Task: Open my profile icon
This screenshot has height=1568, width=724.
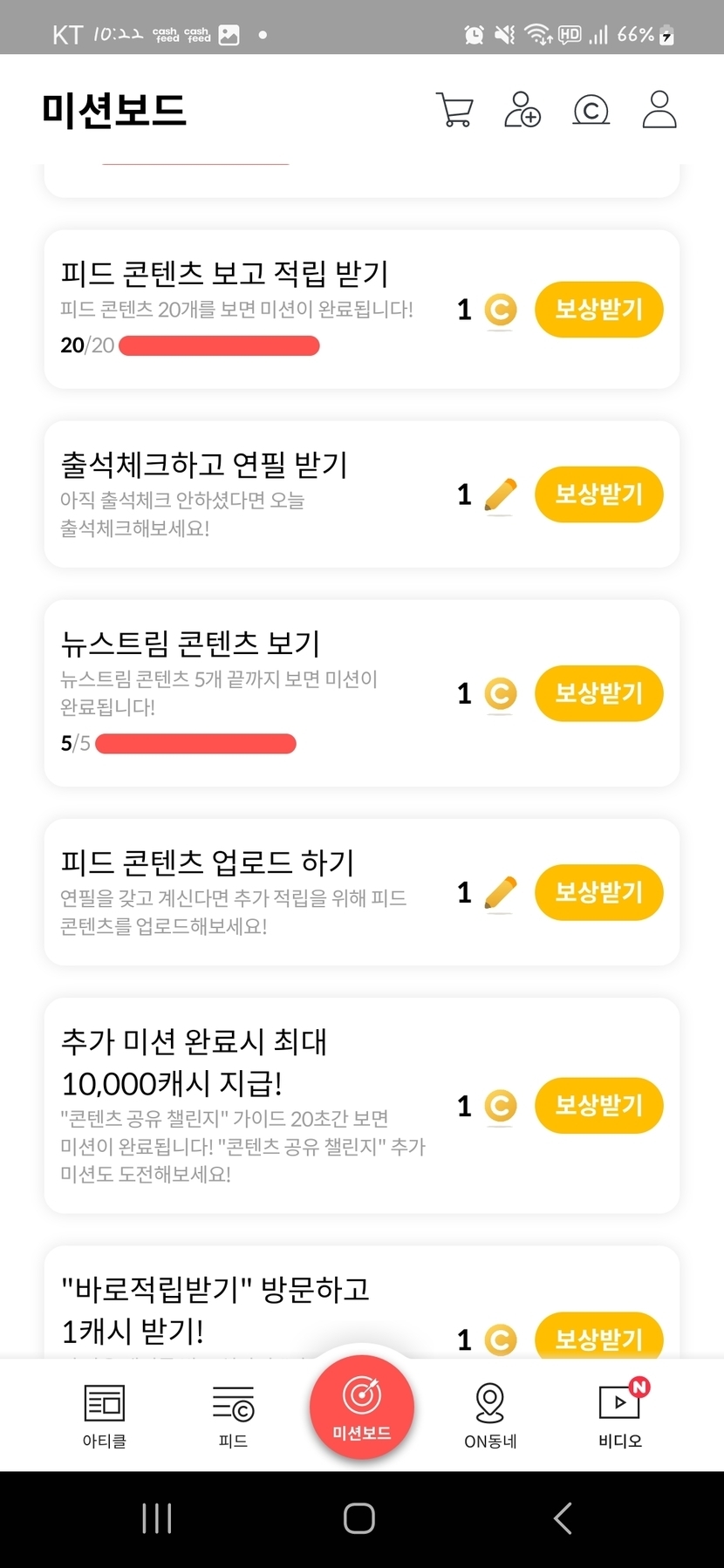Action: 659,110
